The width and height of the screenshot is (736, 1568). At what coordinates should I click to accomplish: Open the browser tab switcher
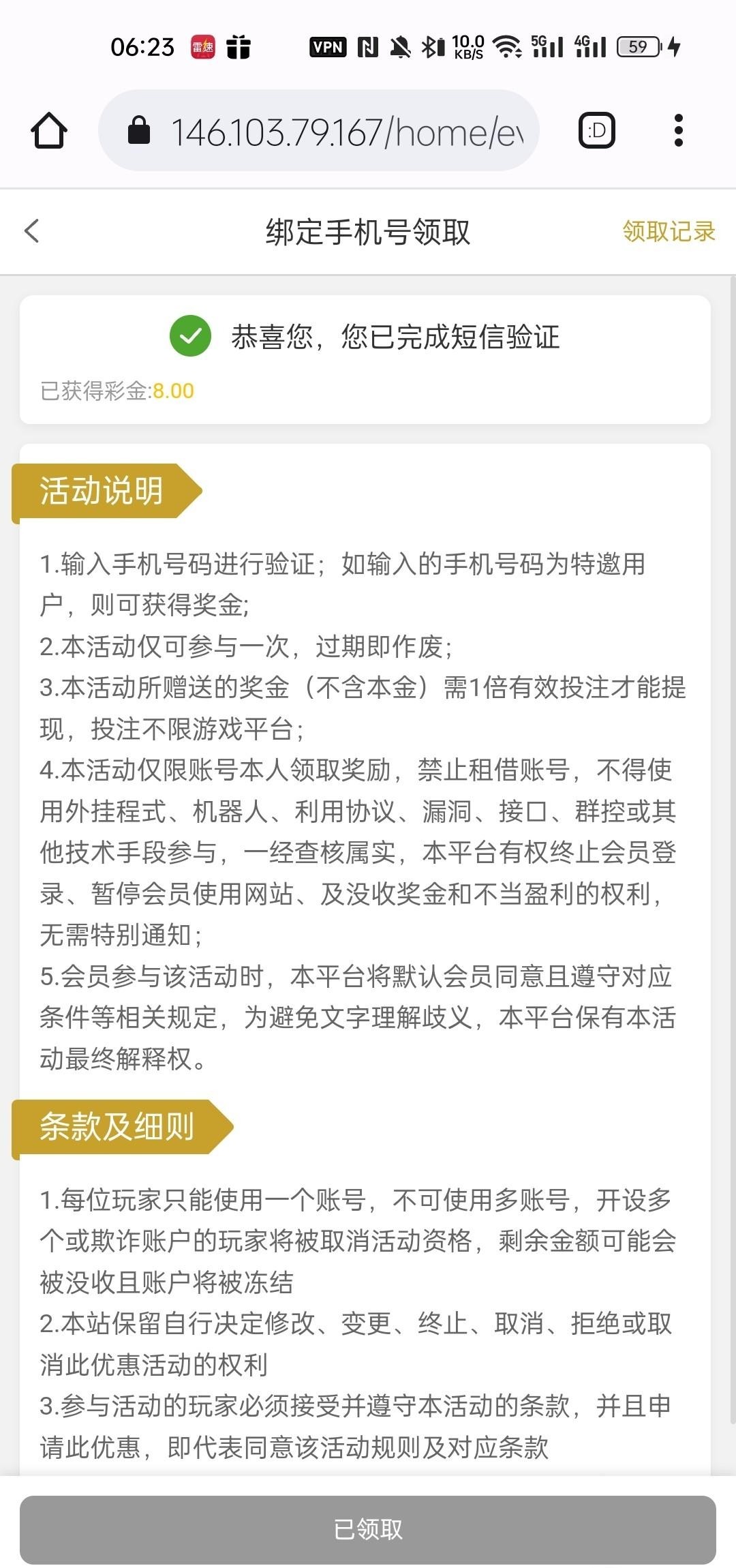(597, 130)
